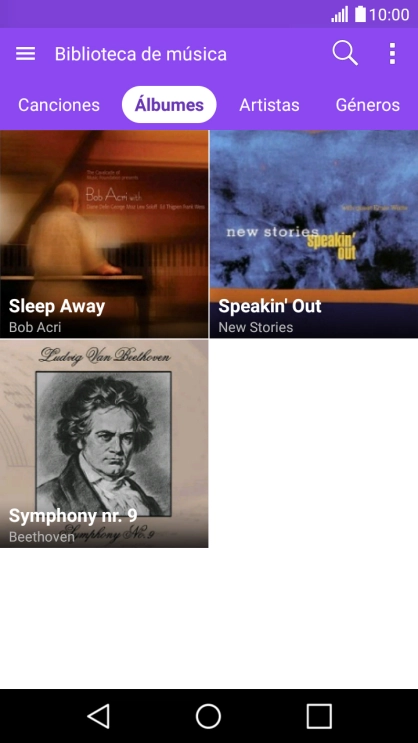Open the Symphony nr. 9 album
The width and height of the screenshot is (418, 743).
coord(104,444)
